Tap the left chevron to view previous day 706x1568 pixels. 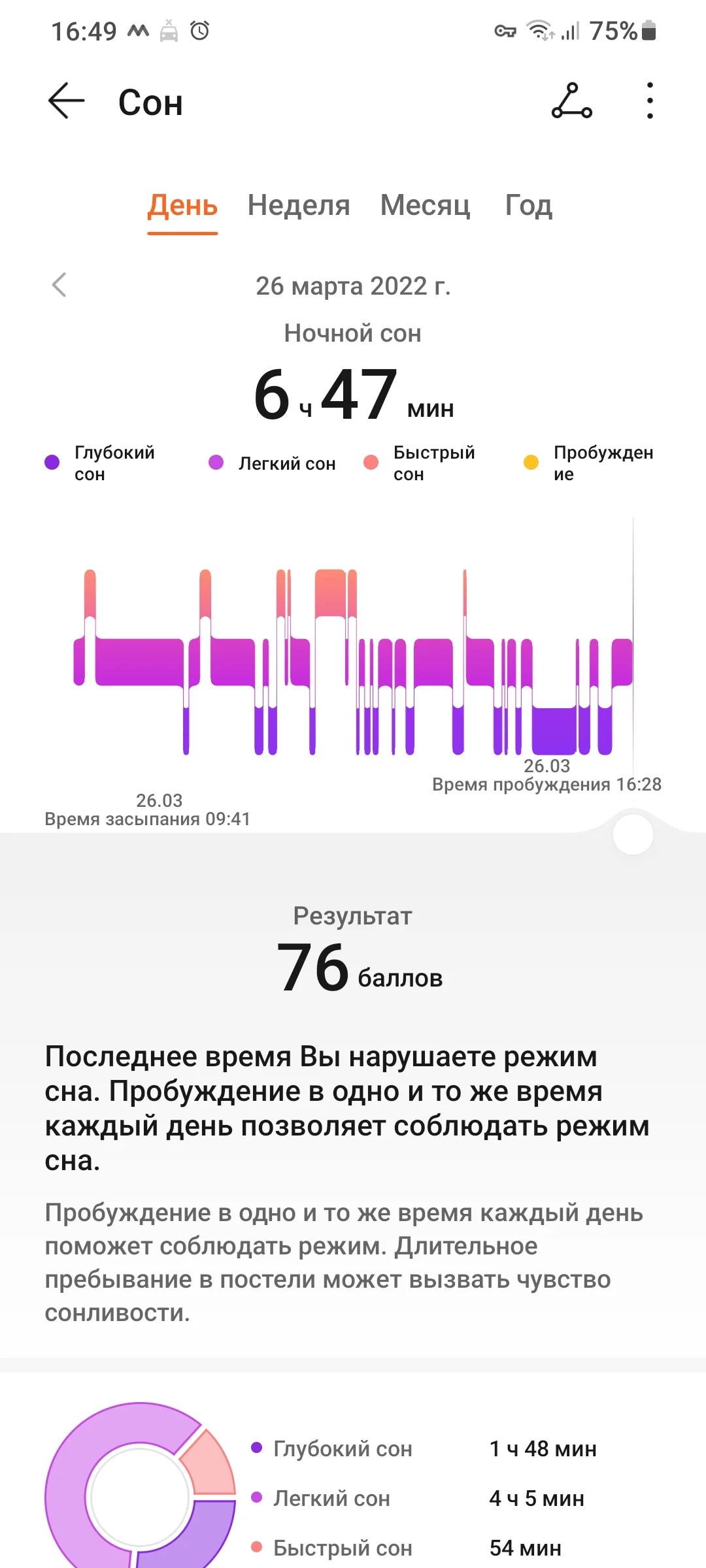click(x=59, y=286)
